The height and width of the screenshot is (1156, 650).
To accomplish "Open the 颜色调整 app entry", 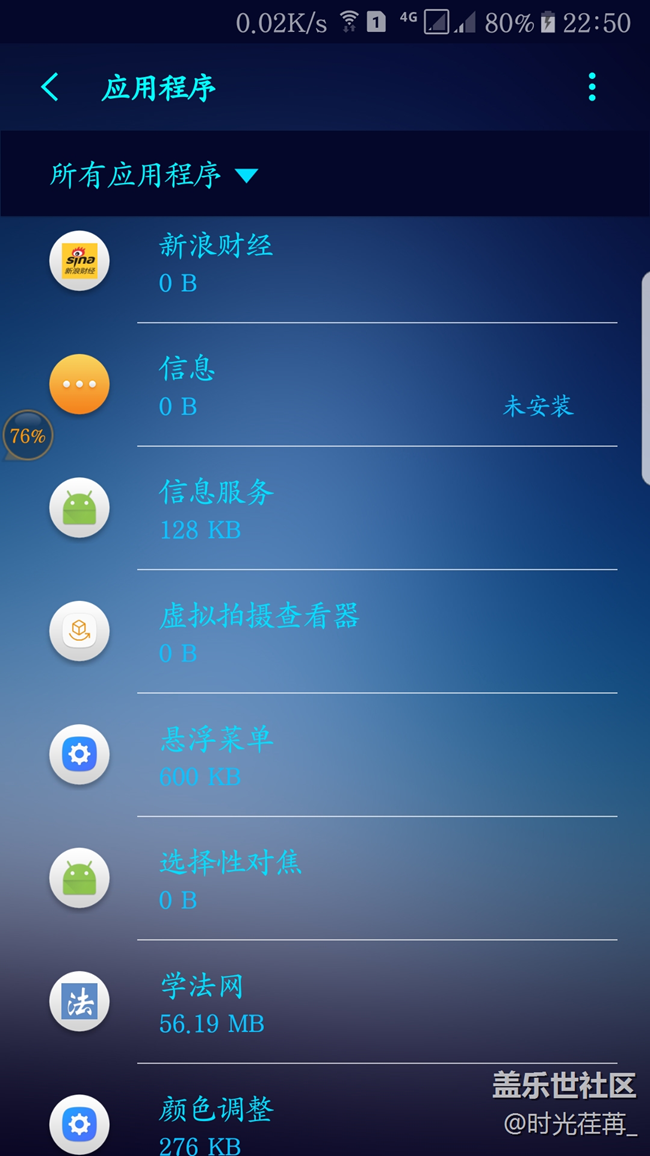I will tap(330, 1123).
